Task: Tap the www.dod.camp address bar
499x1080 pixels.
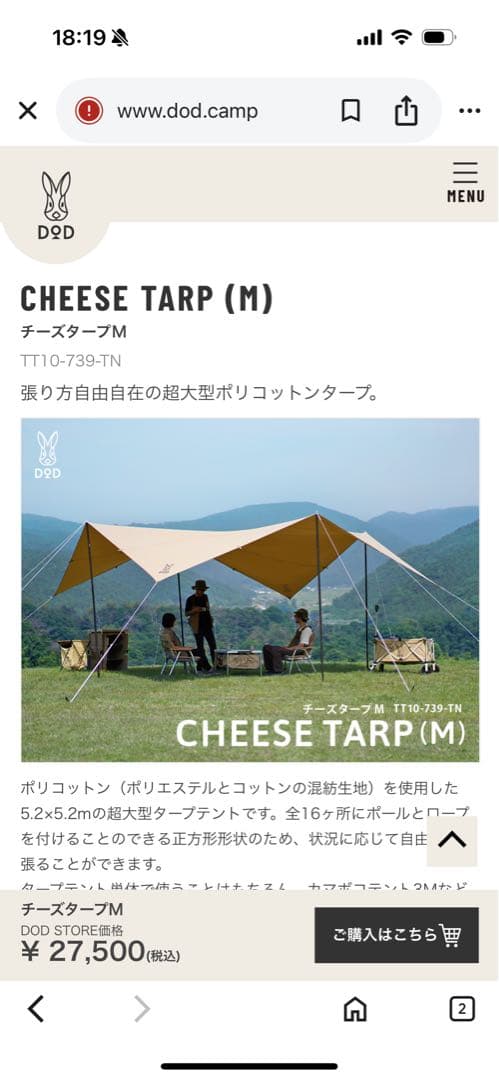Action: pos(187,111)
